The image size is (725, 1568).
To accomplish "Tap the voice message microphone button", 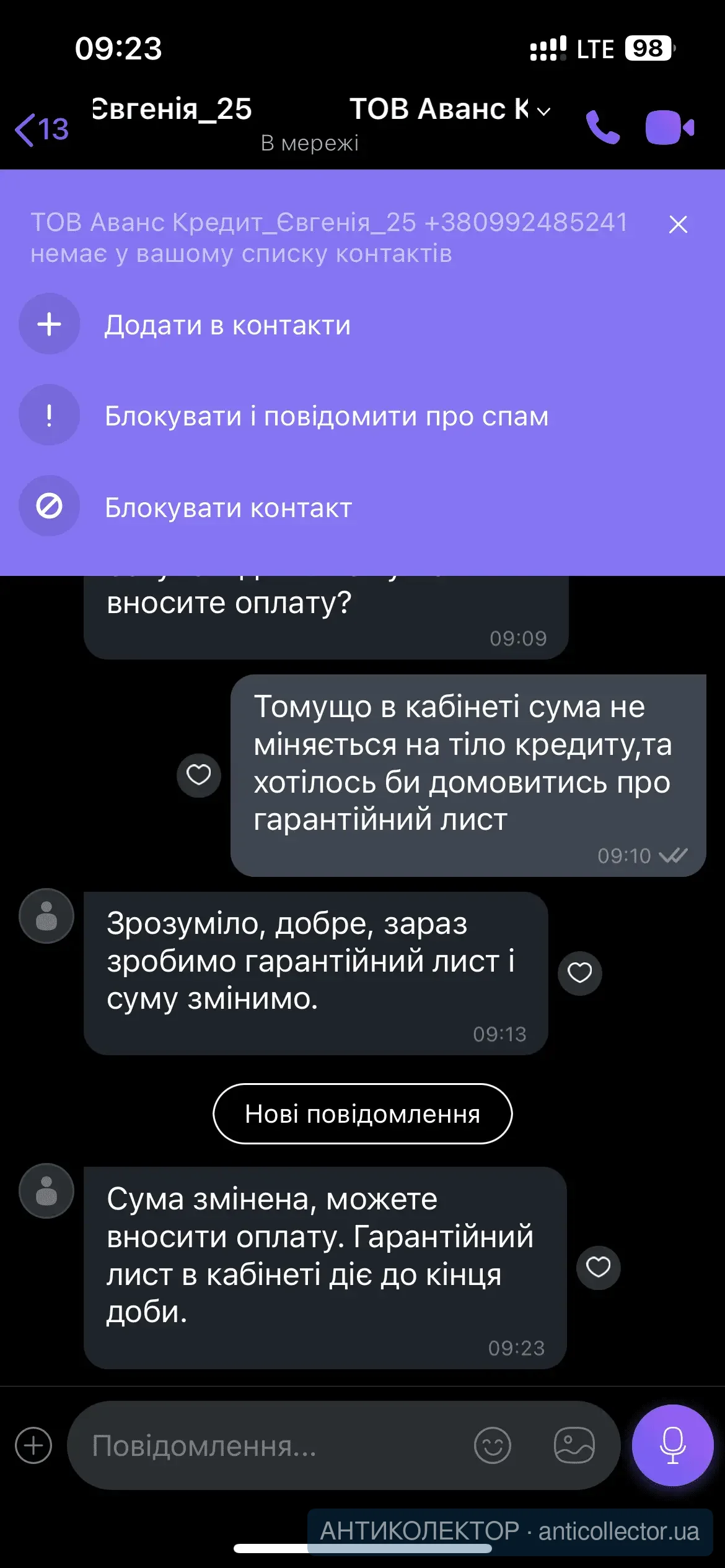I will [672, 1445].
